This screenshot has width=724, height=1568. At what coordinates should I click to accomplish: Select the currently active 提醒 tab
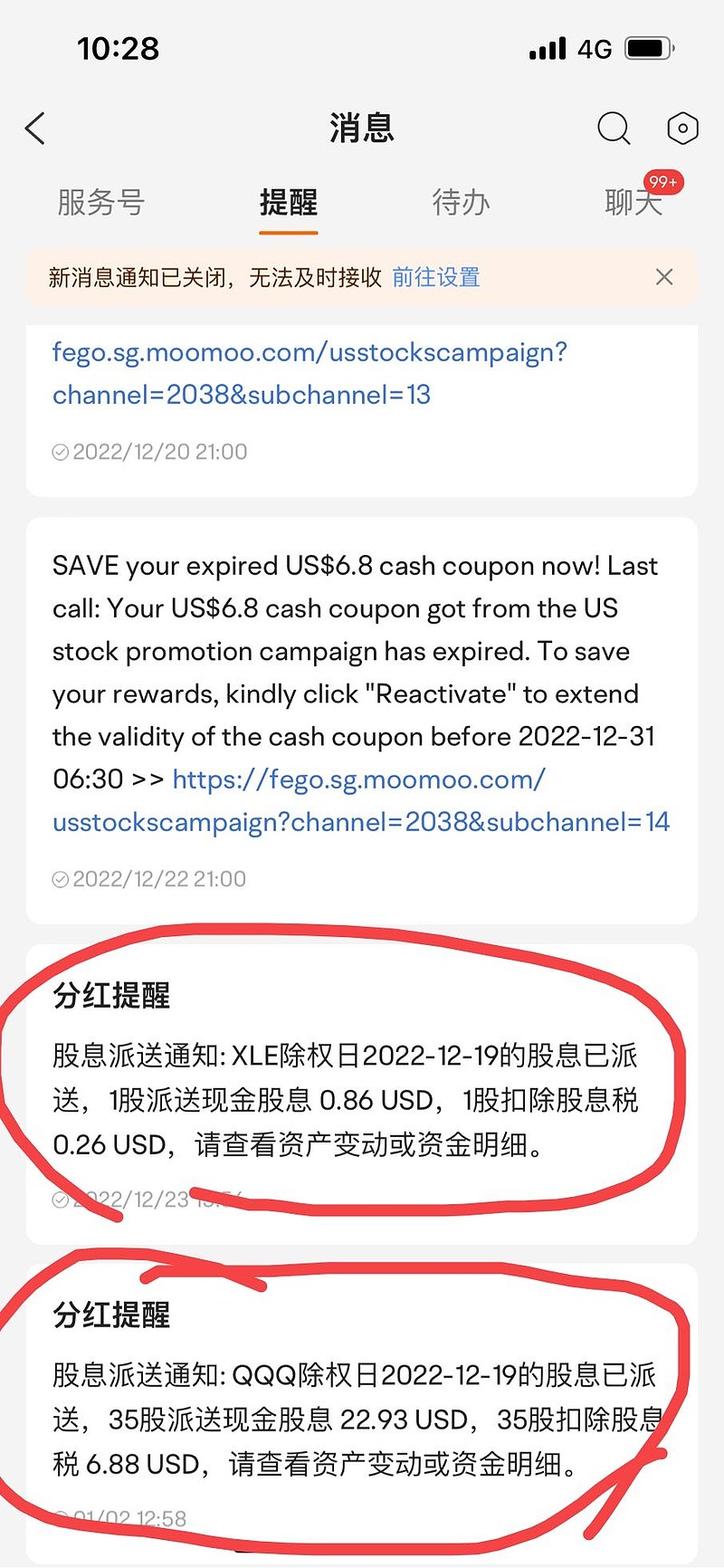pos(287,203)
